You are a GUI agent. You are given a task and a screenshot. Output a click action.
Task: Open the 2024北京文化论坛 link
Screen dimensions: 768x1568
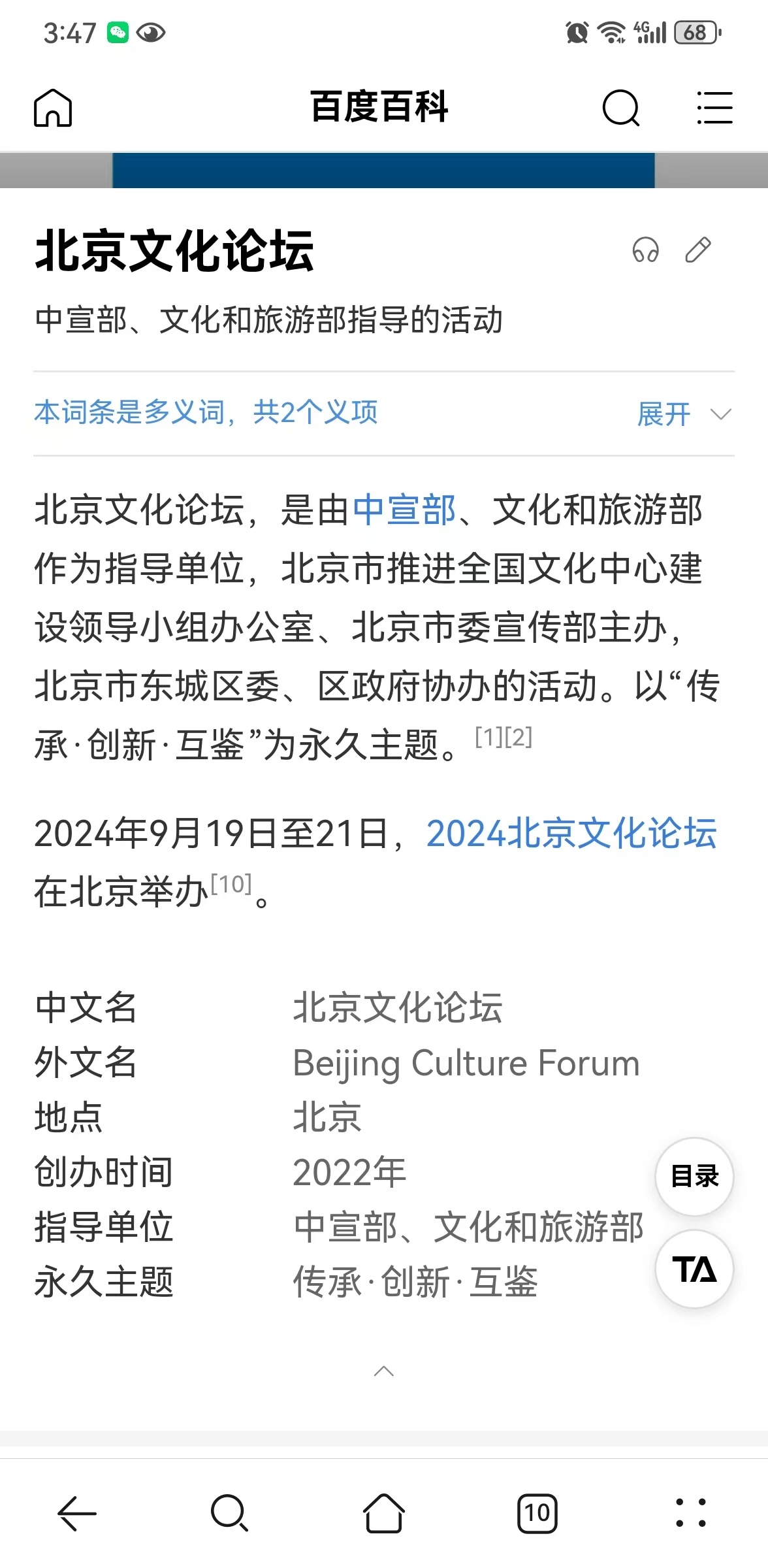click(x=571, y=834)
